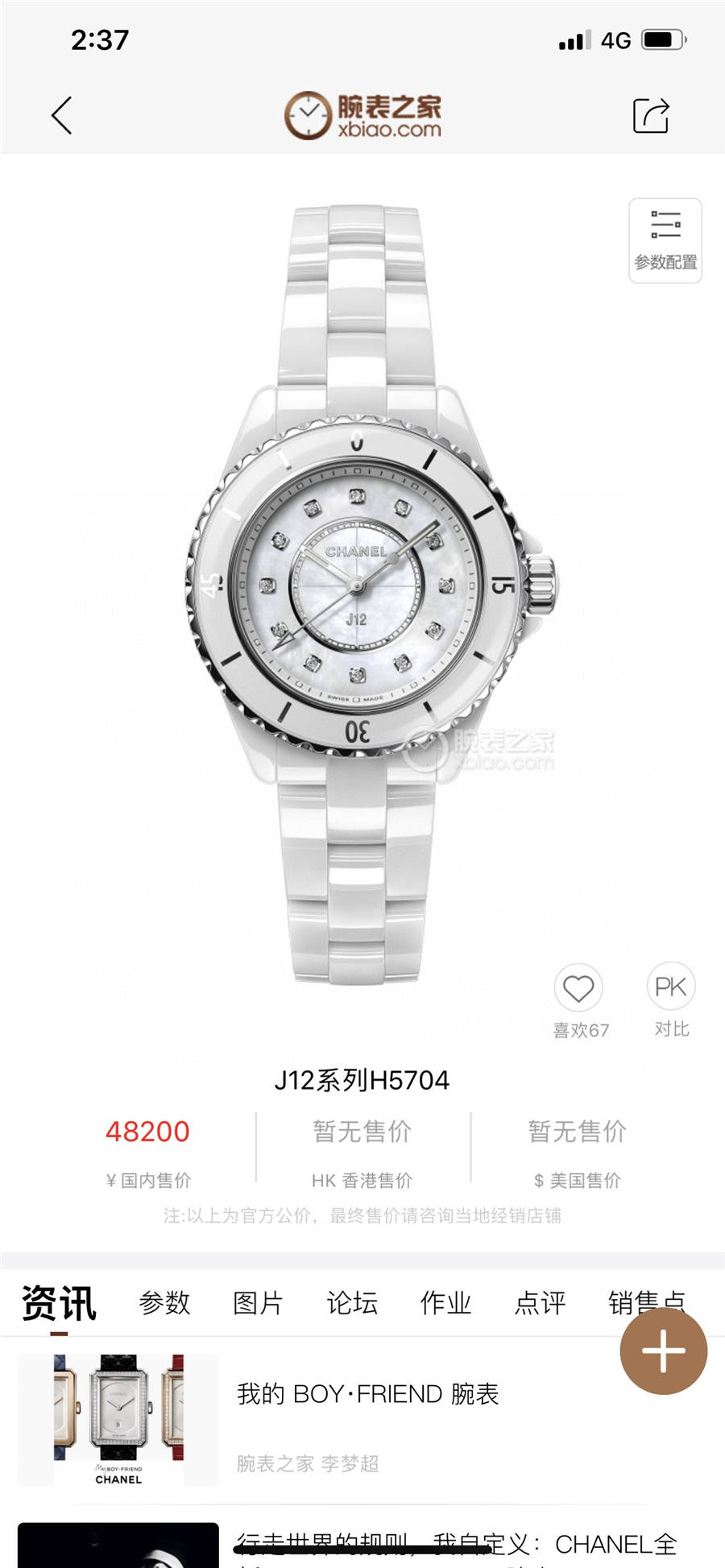725x1568 pixels.
Task: Open article 行走世界的规则 CHANEL
Action: pyautogui.click(x=455, y=1544)
